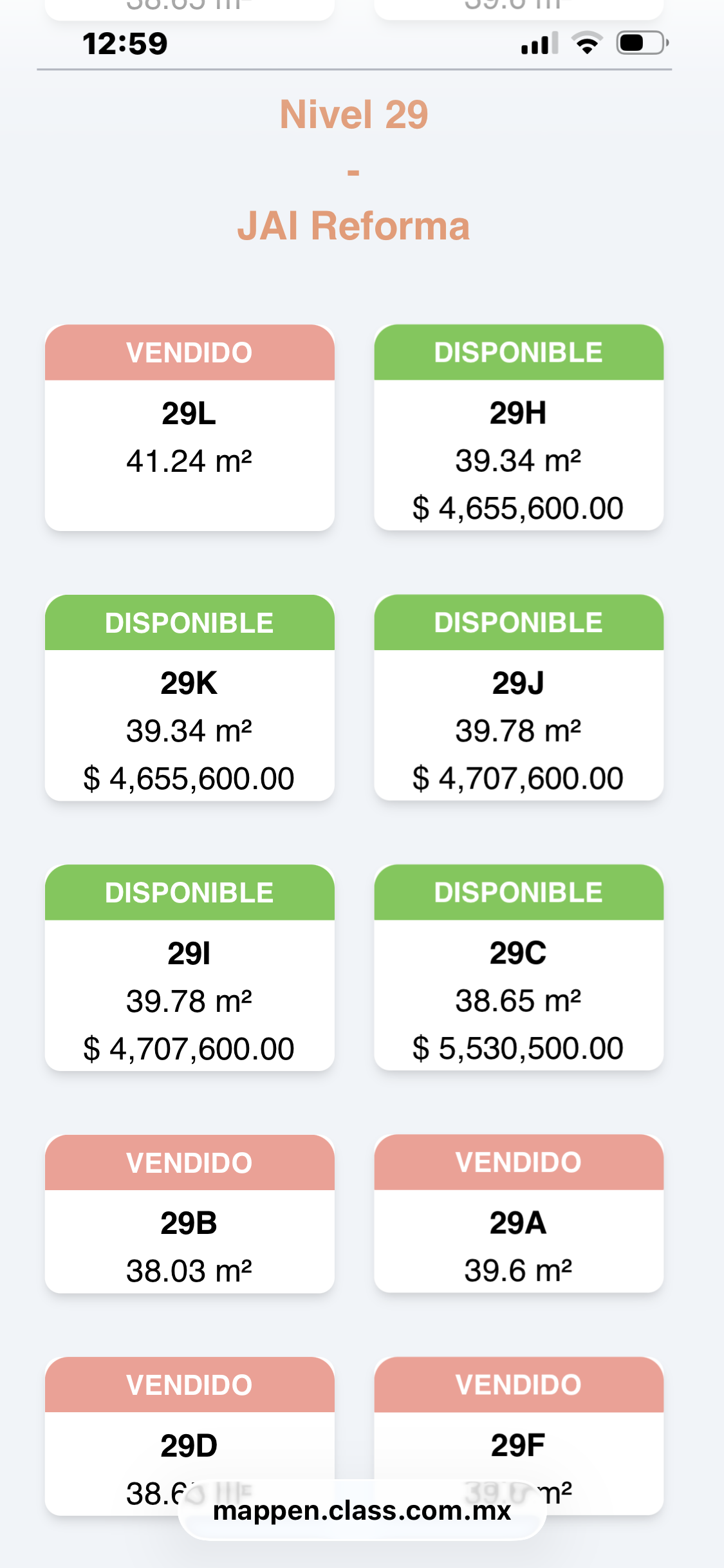Open available unit 29K card
Screen dimensions: 724x1568
(x=189, y=698)
